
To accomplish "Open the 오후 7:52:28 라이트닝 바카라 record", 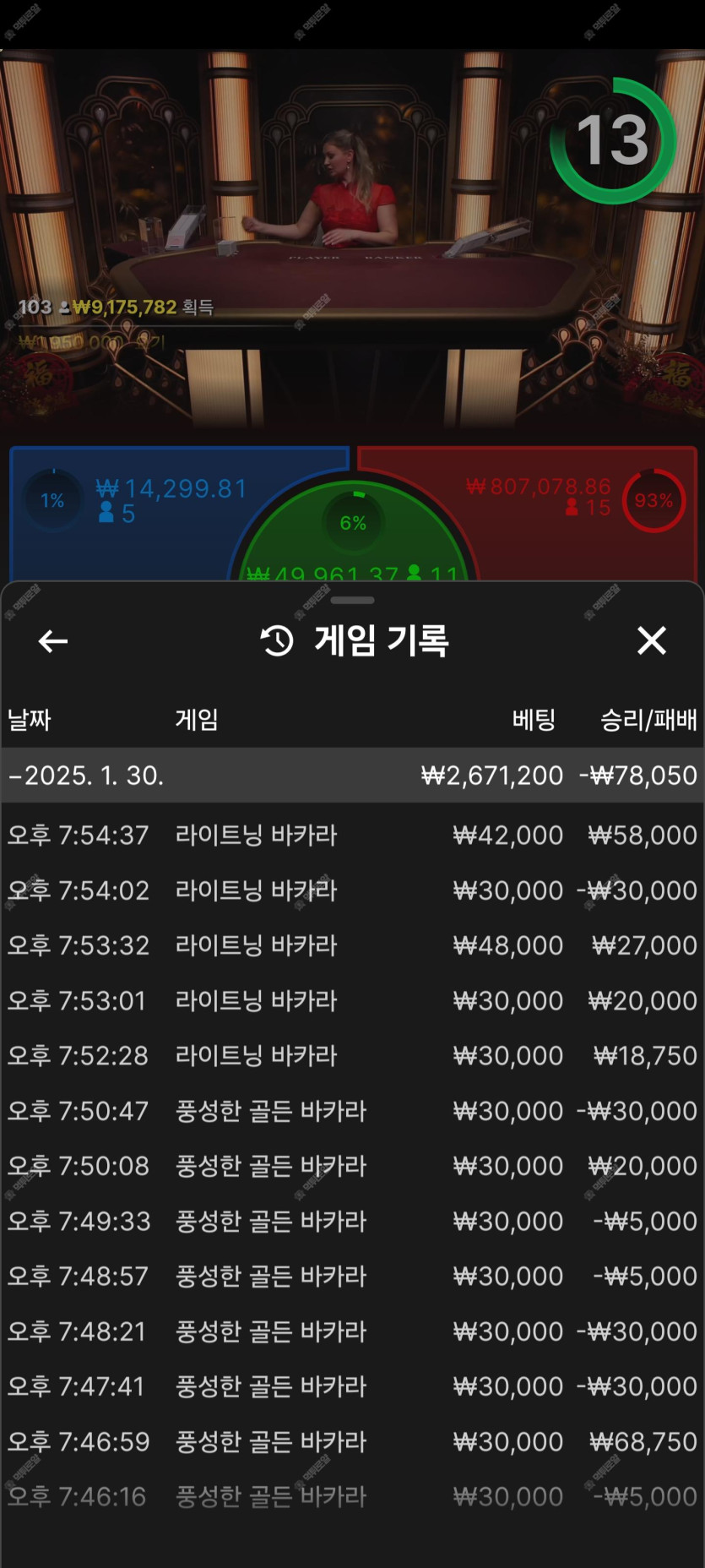I will coord(352,1055).
